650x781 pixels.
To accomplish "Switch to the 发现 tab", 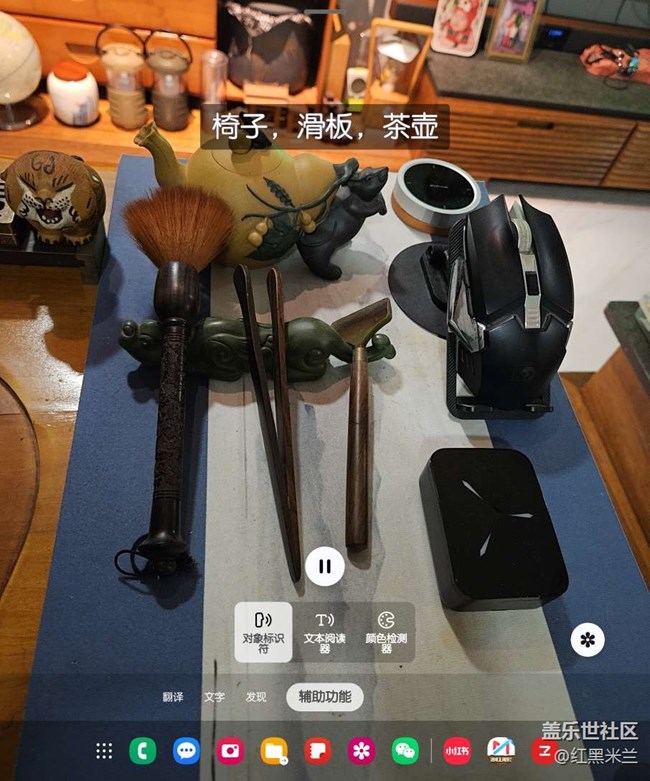I will (256, 697).
